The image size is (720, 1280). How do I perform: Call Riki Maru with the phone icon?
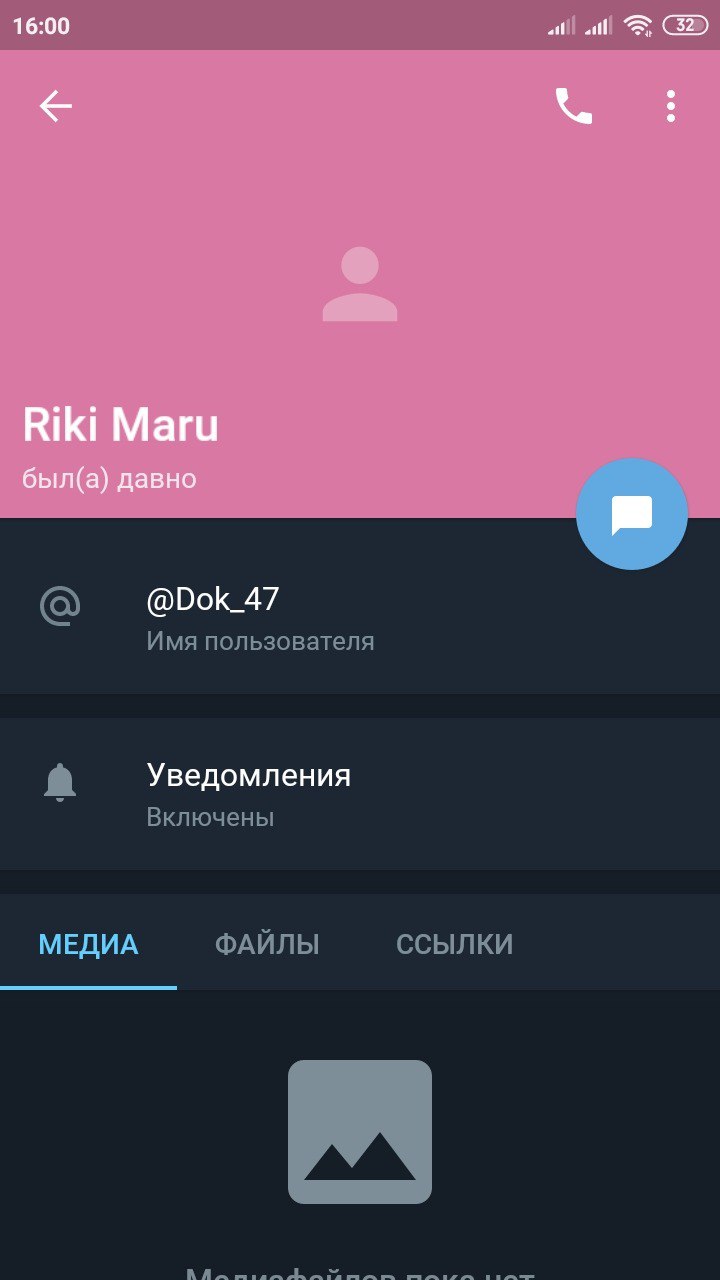pyautogui.click(x=574, y=106)
